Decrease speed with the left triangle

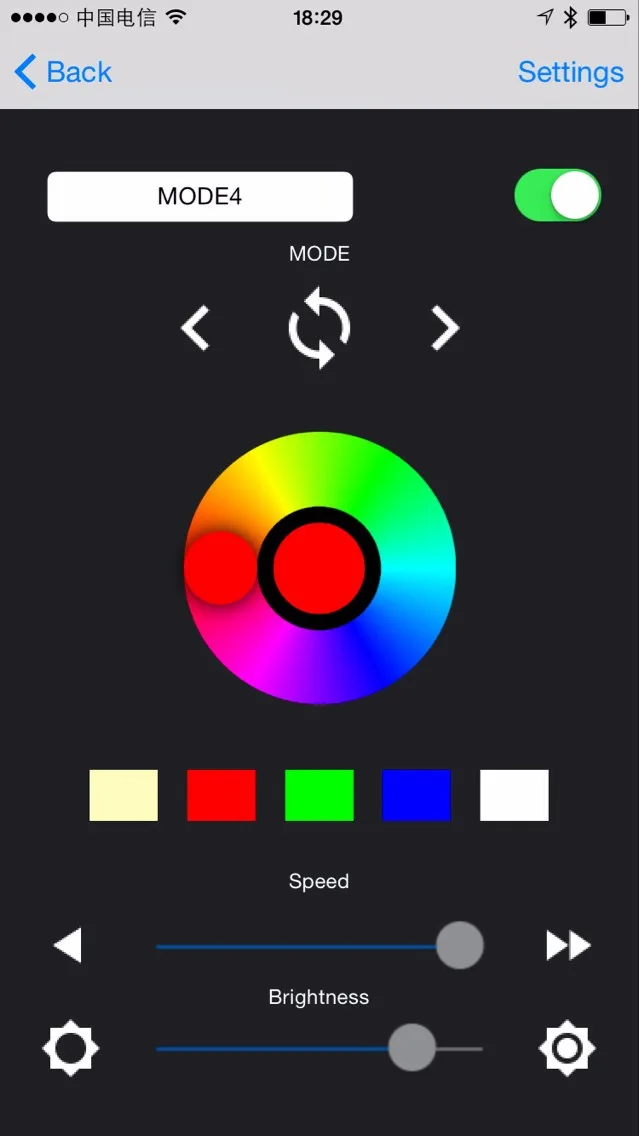67,945
